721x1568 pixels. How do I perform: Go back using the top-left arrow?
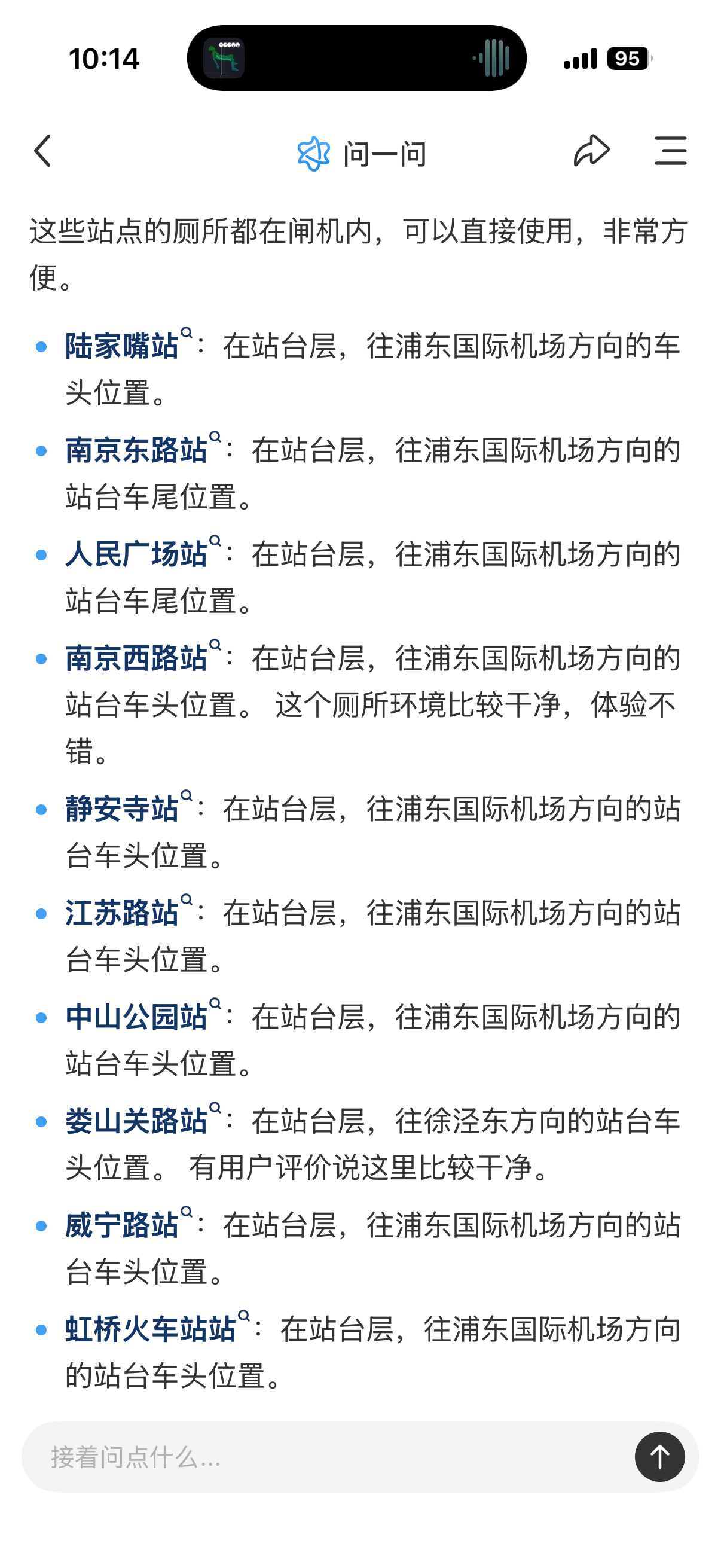pyautogui.click(x=42, y=151)
